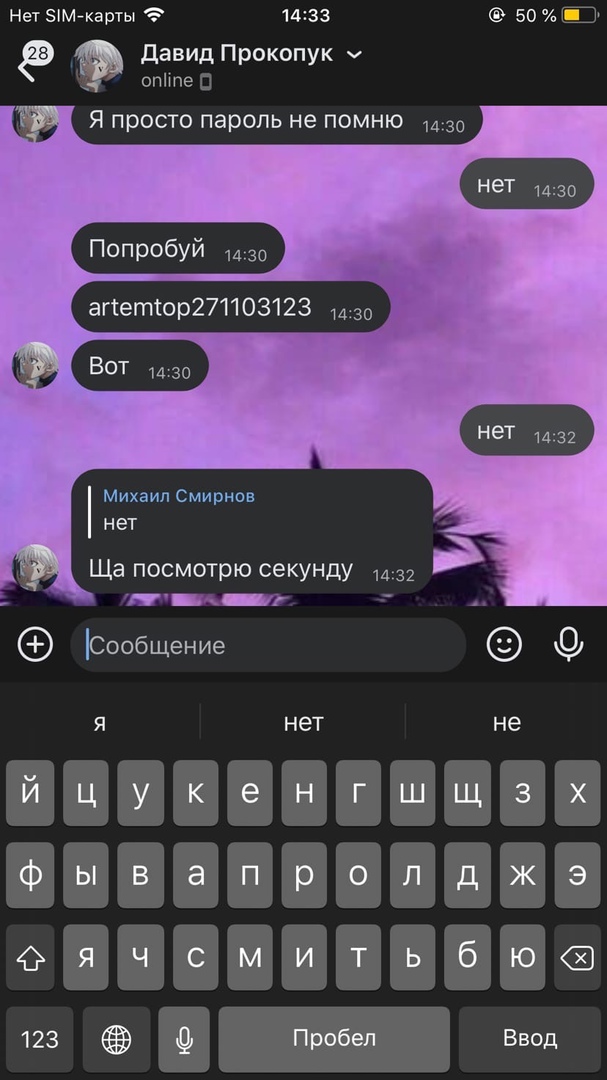
Task: Open Давид Прокопук's profile avatar in header
Action: pyautogui.click(x=97, y=67)
